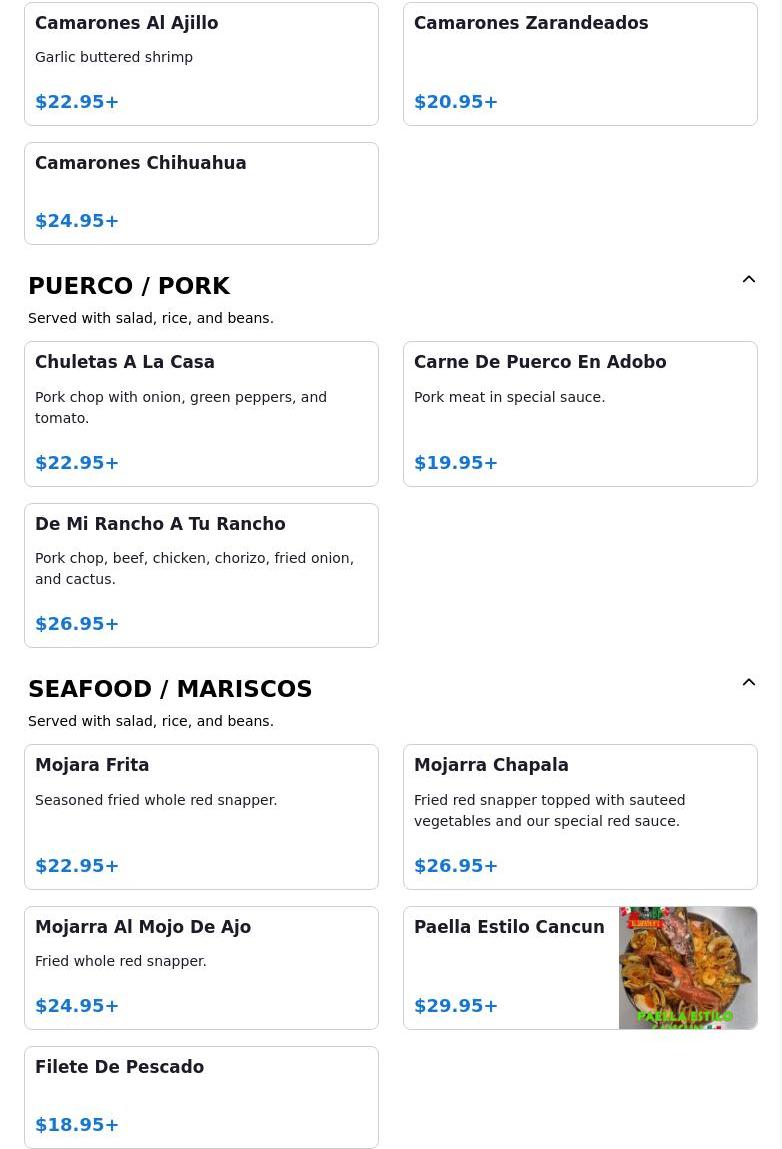The image size is (782, 1149).
Task: Tap the Paella Estilo Cancun card
Action: pyautogui.click(x=580, y=968)
